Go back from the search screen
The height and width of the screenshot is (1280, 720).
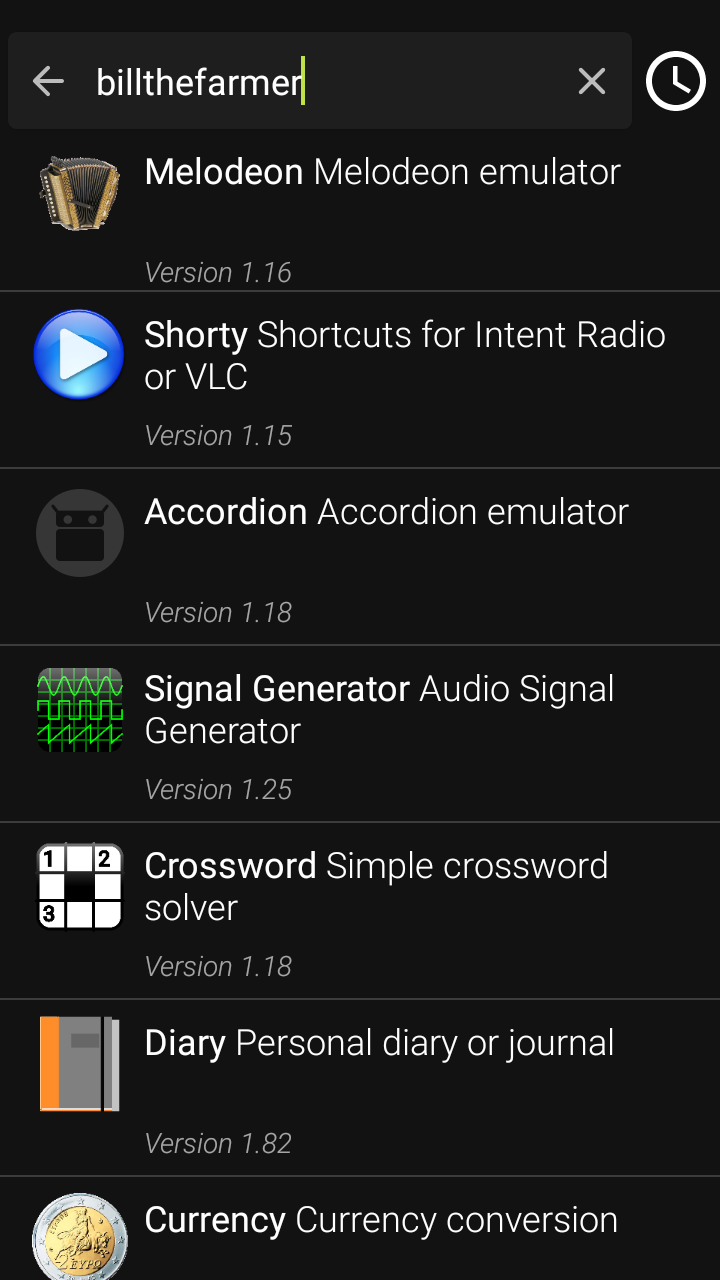48,82
